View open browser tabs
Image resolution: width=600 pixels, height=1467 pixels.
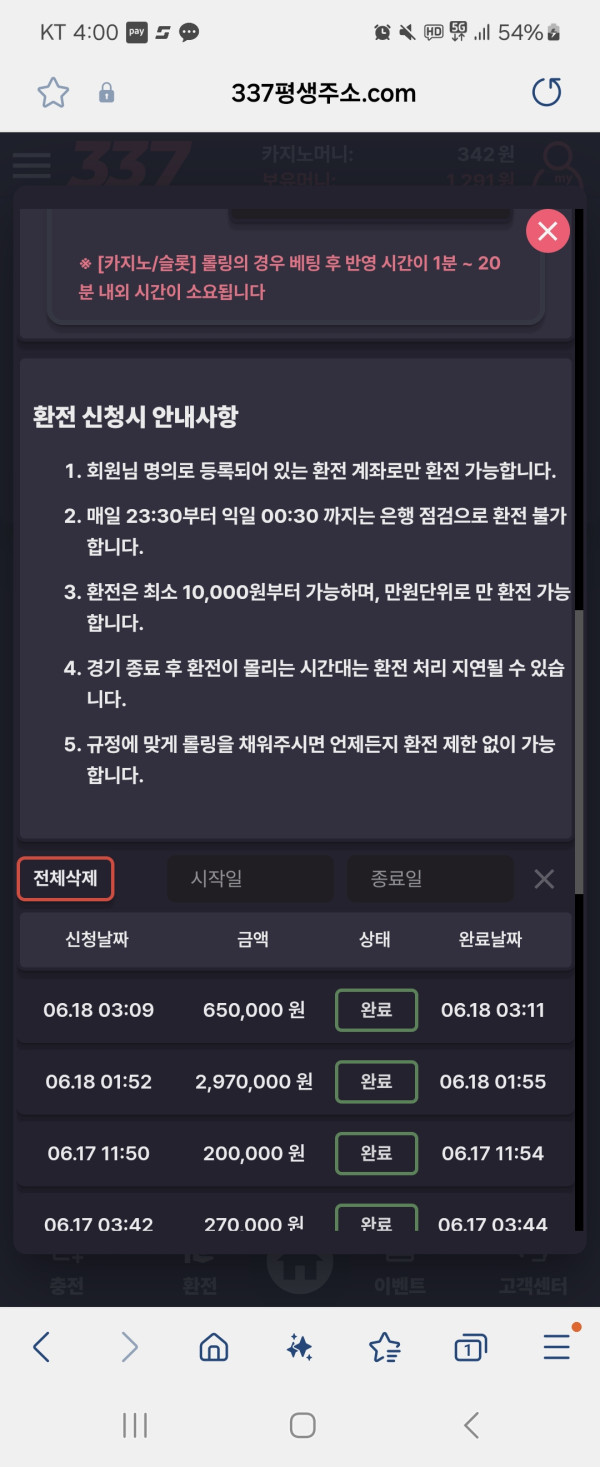pos(470,1347)
